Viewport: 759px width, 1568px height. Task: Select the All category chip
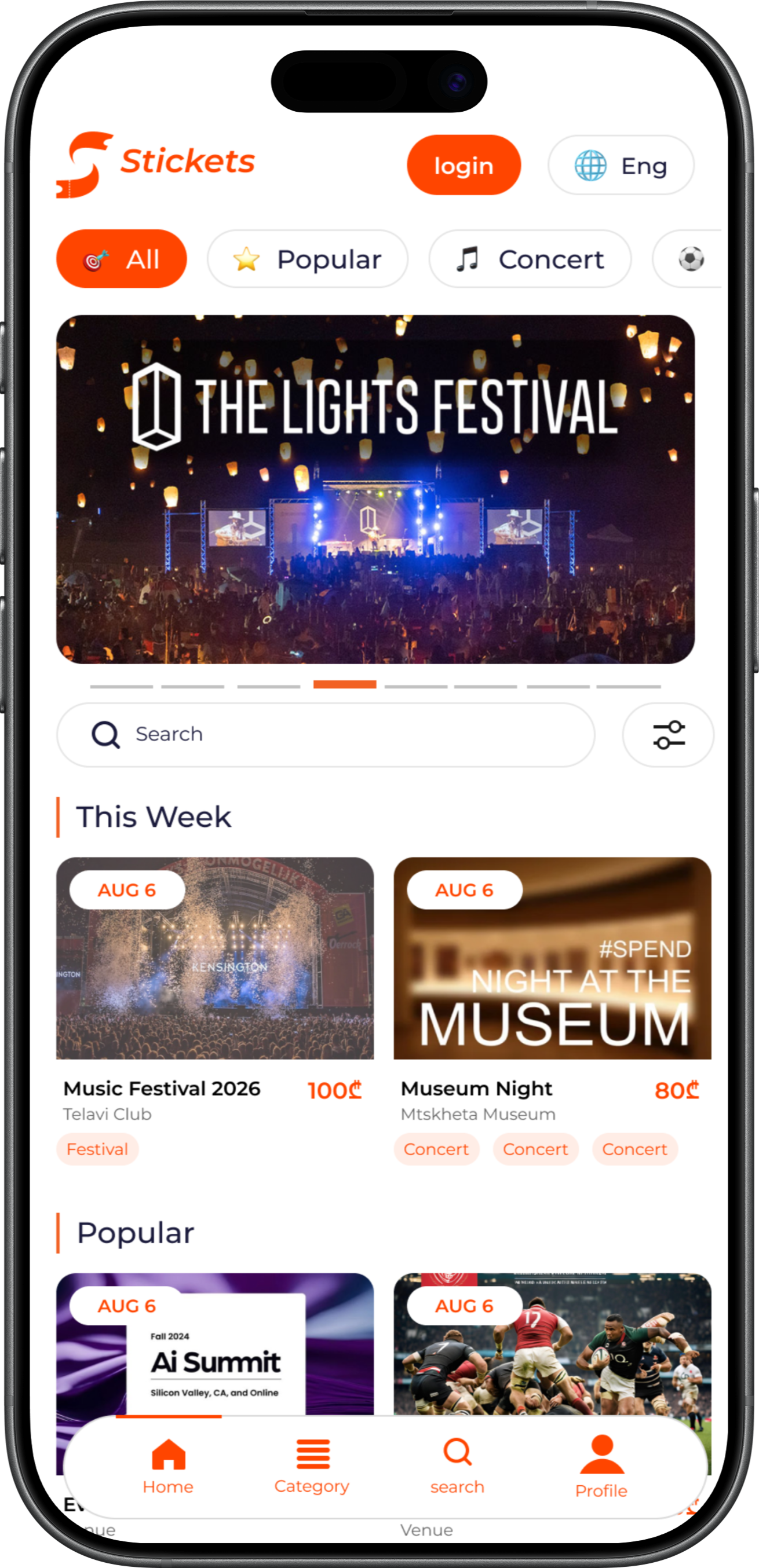pyautogui.click(x=121, y=259)
